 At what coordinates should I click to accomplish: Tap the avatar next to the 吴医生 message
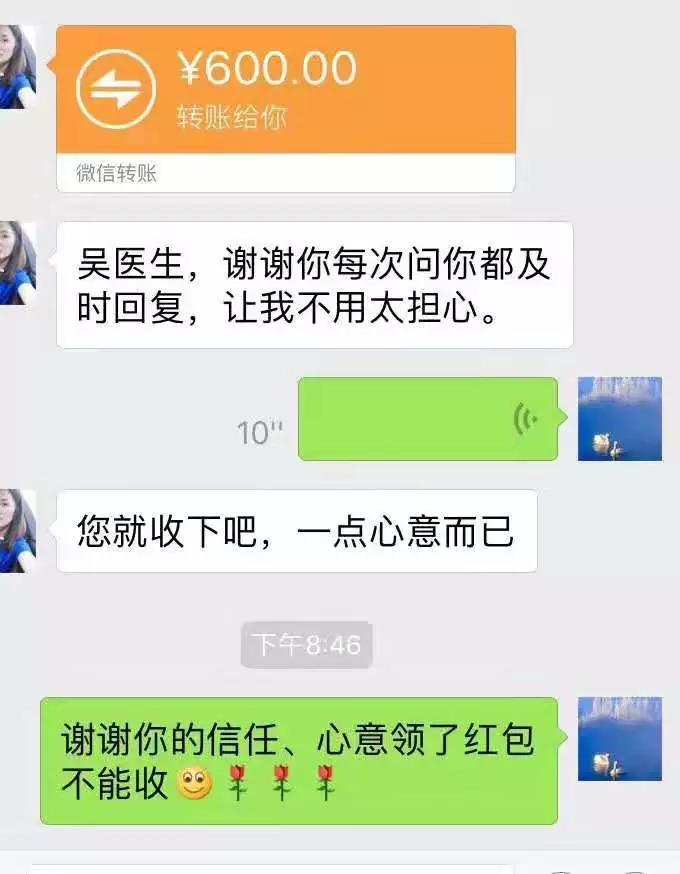click(17, 263)
